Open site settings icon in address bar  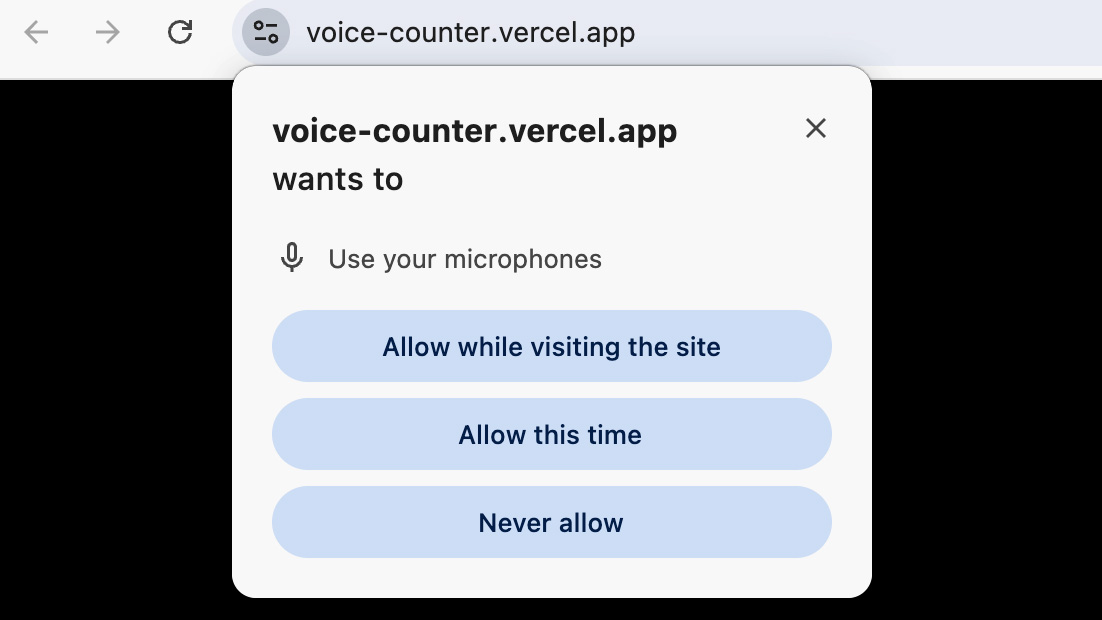[265, 33]
